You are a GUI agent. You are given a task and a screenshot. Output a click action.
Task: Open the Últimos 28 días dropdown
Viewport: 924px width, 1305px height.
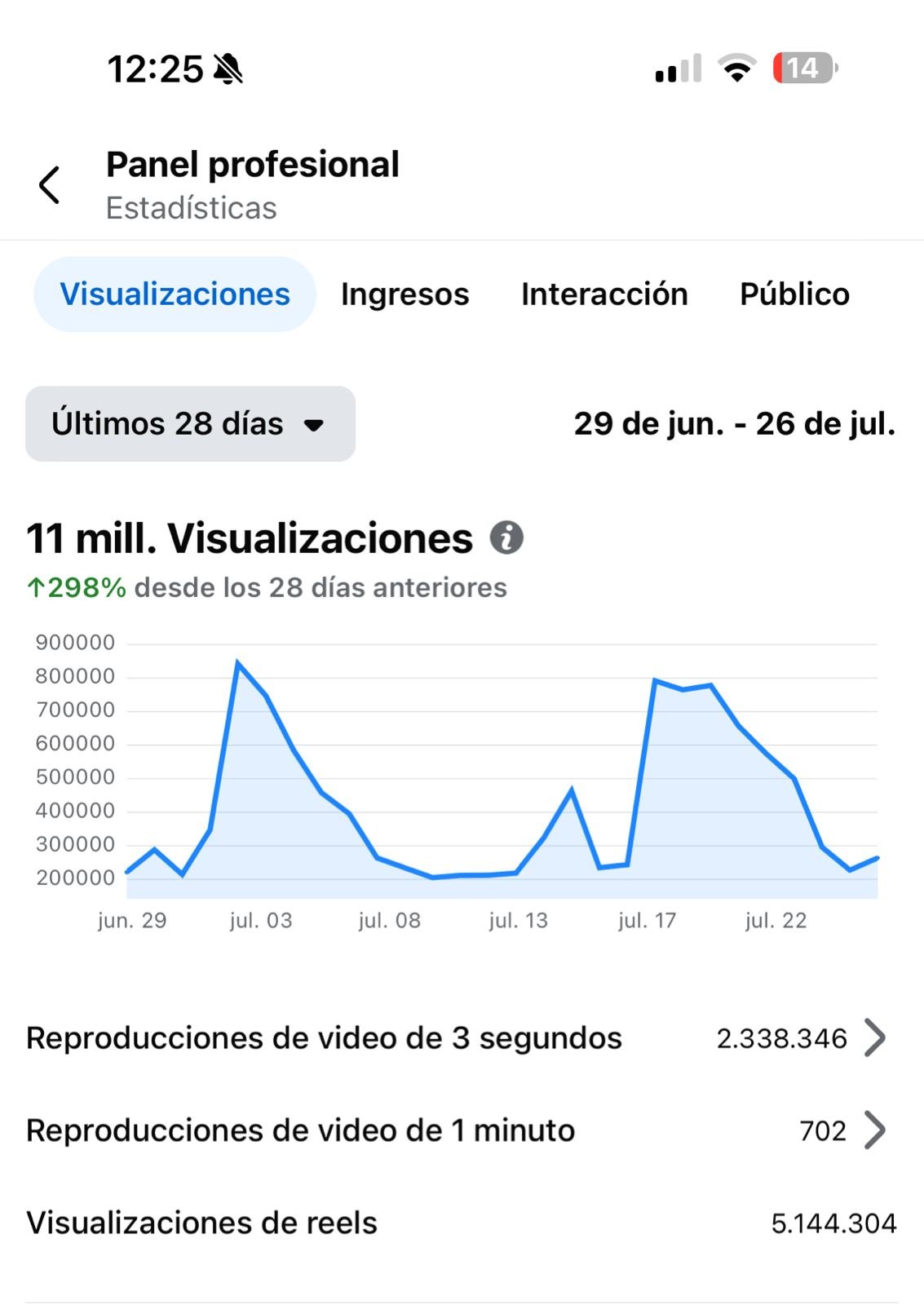(x=190, y=424)
